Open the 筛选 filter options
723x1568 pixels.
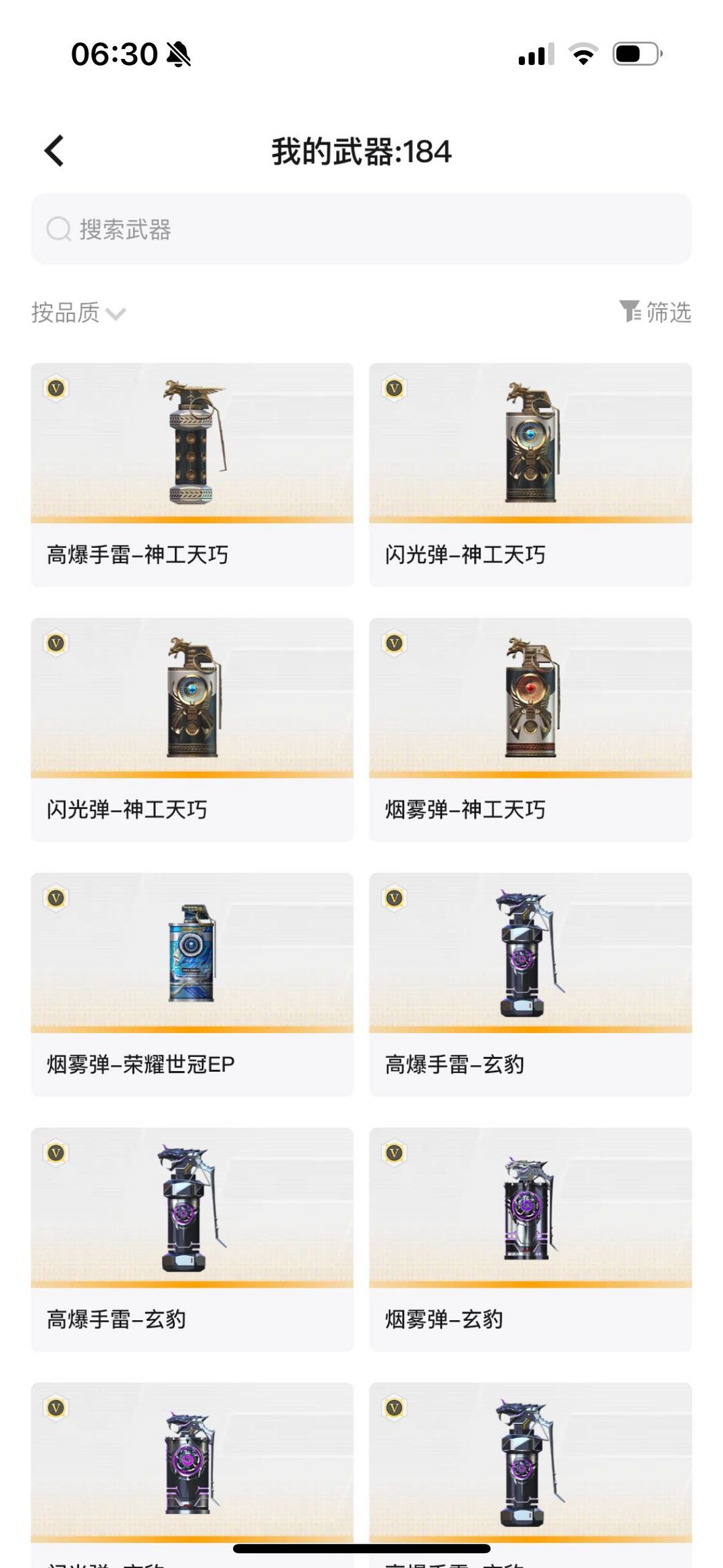point(655,312)
